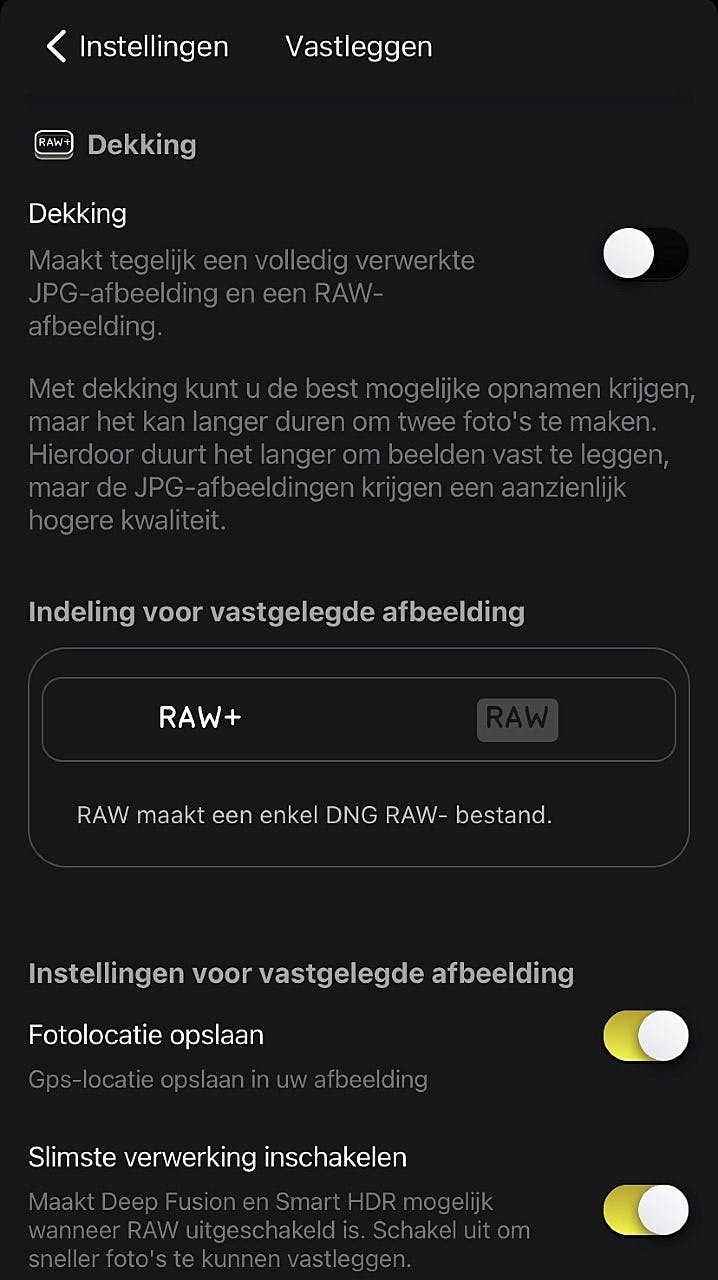718x1280 pixels.
Task: Go back to Instellingen
Action: click(136, 47)
